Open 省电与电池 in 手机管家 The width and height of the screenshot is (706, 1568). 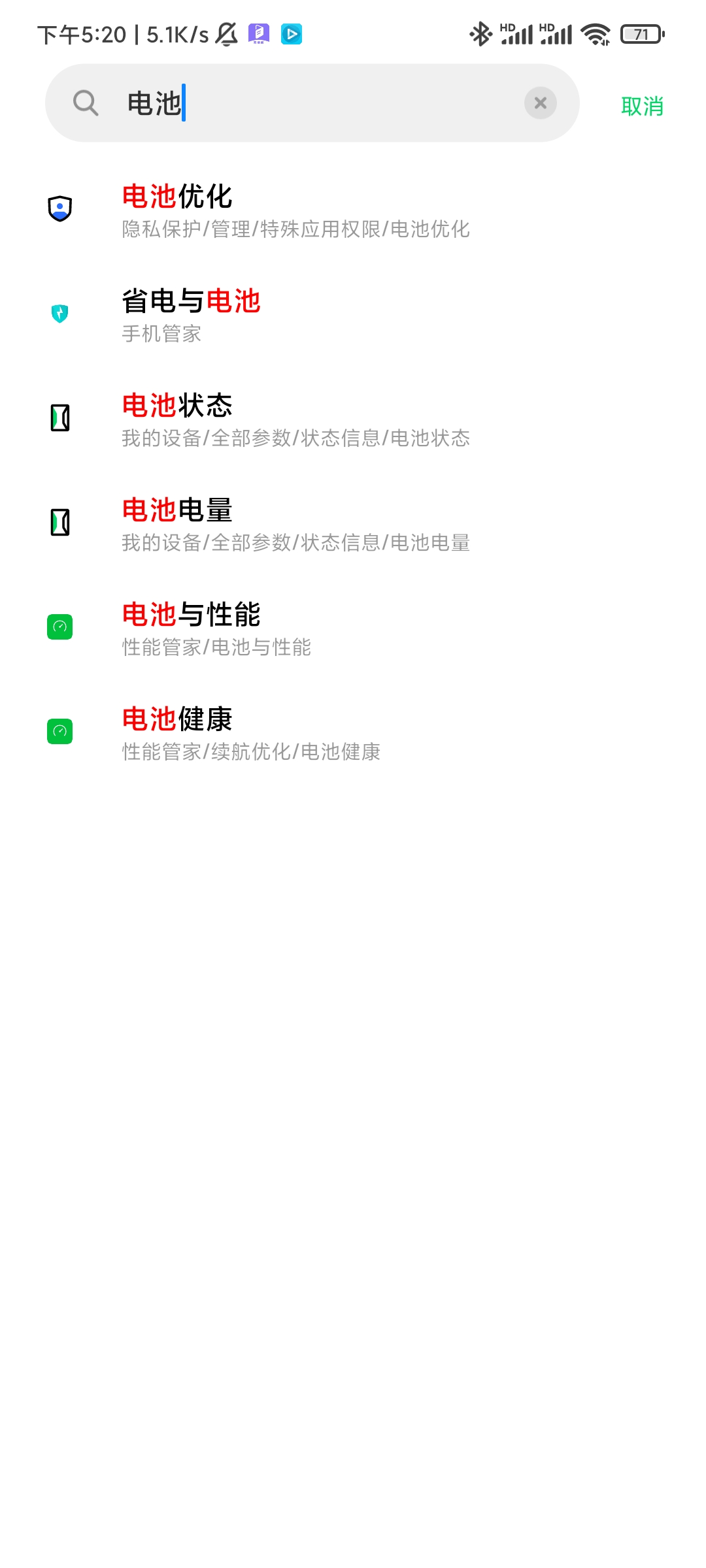pos(353,315)
